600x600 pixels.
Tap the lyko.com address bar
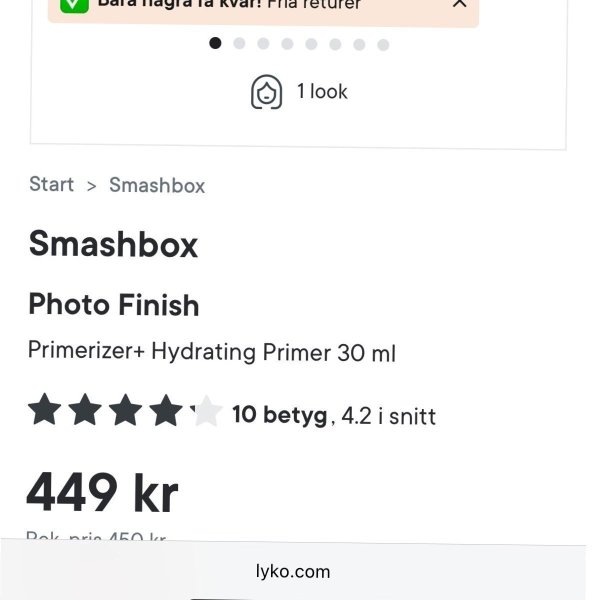tap(292, 572)
